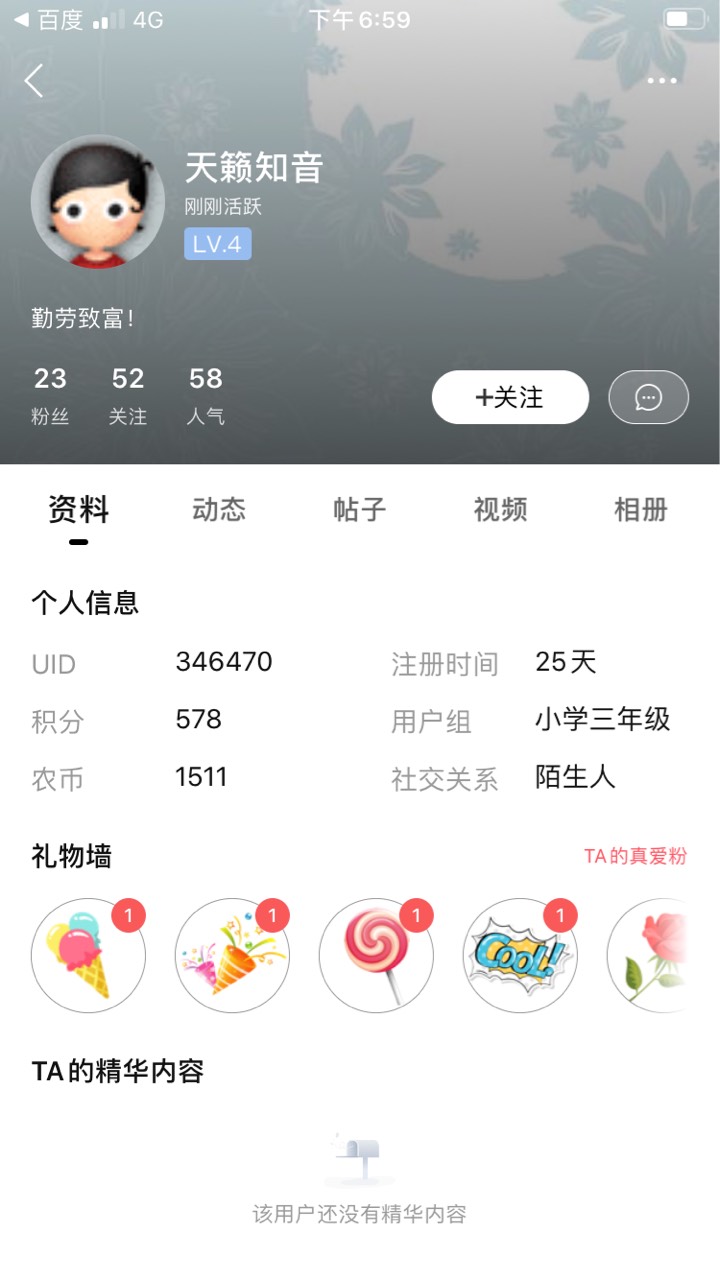Select the 资料 tab
The image size is (720, 1280).
(x=78, y=510)
